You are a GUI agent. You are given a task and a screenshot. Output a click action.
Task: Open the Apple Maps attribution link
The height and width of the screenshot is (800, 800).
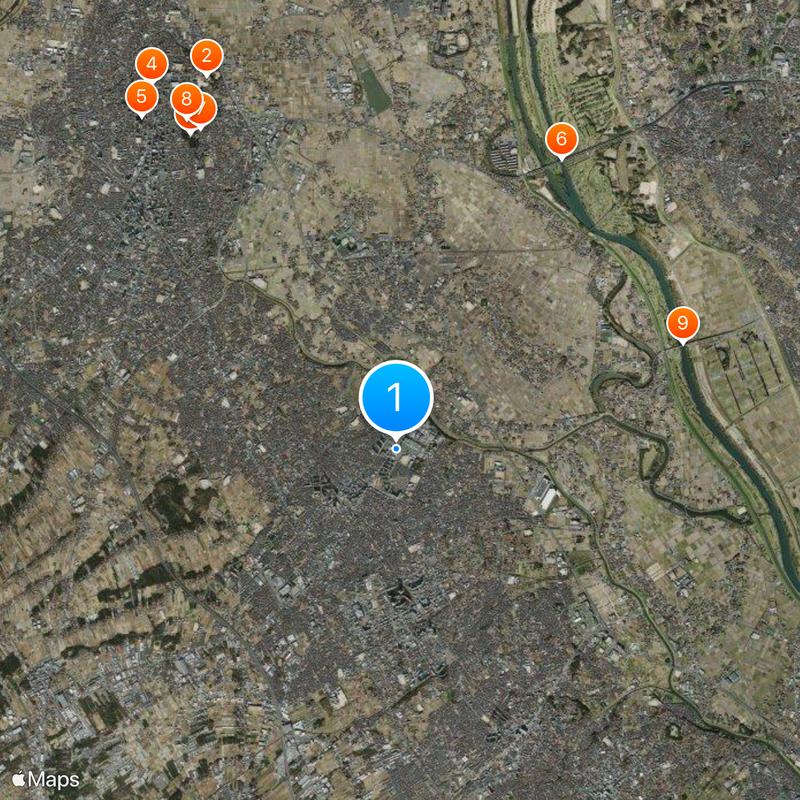pos(46,778)
